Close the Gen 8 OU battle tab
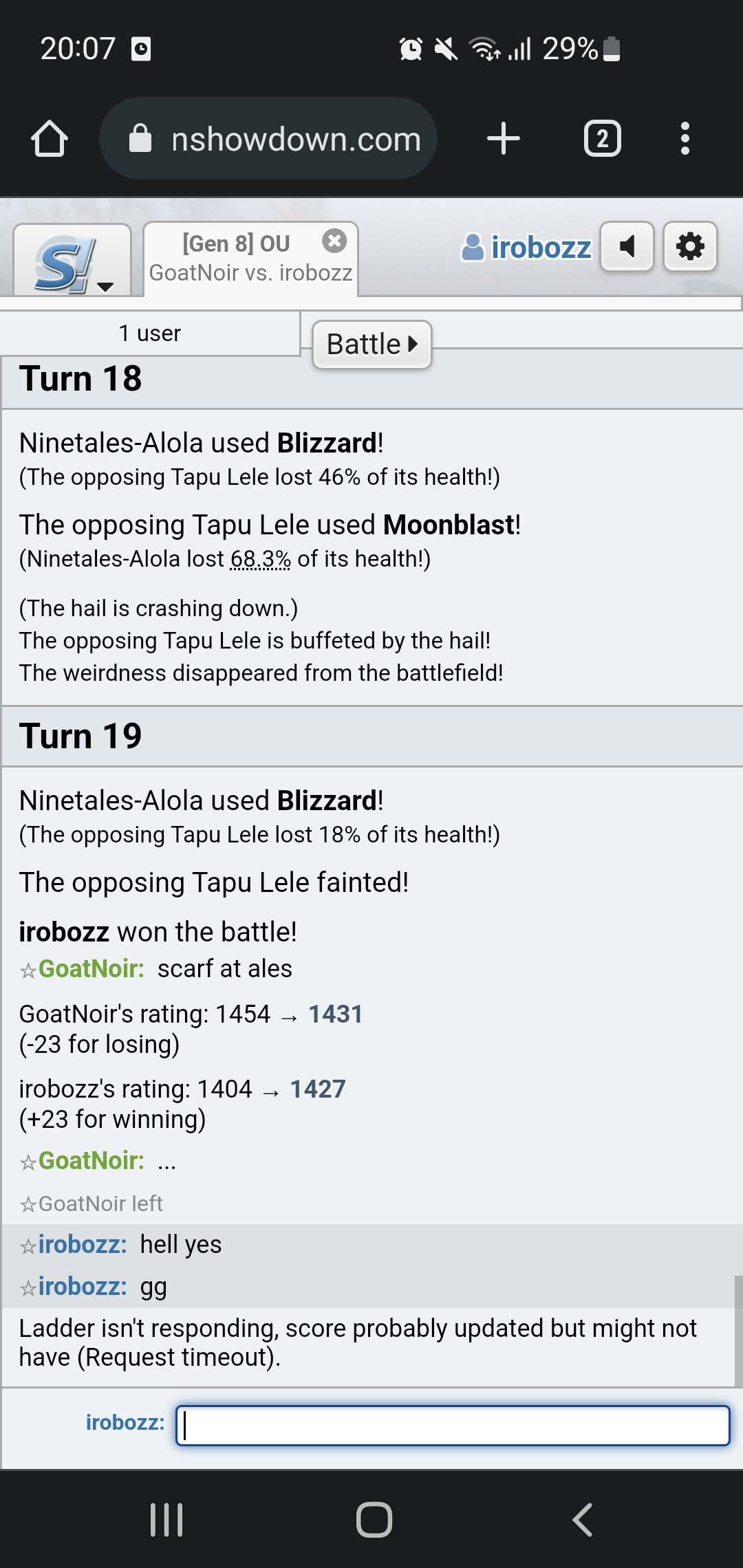743x1568 pixels. pyautogui.click(x=334, y=241)
